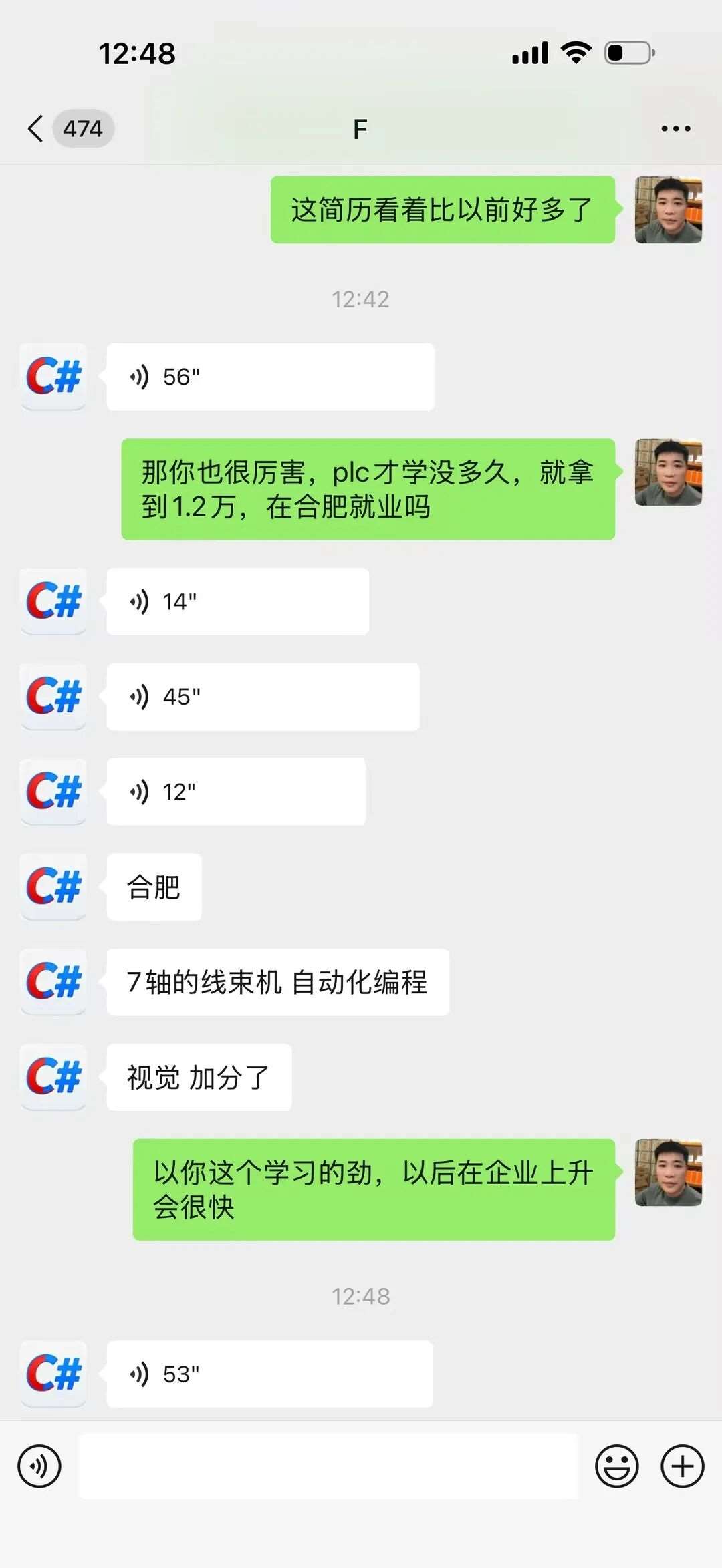Play the 14-second voice message
The width and height of the screenshot is (722, 1568).
237,601
